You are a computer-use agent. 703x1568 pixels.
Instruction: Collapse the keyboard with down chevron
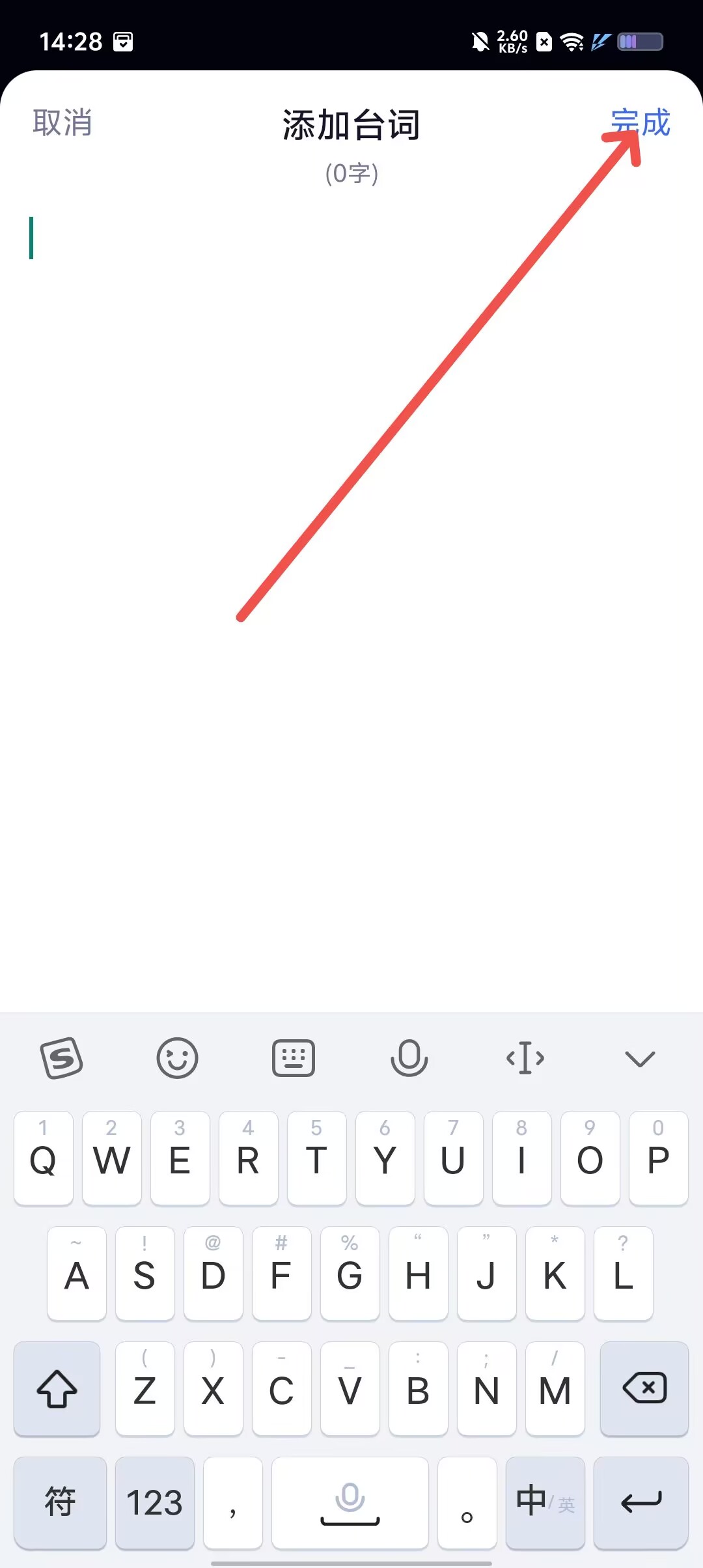click(640, 1058)
